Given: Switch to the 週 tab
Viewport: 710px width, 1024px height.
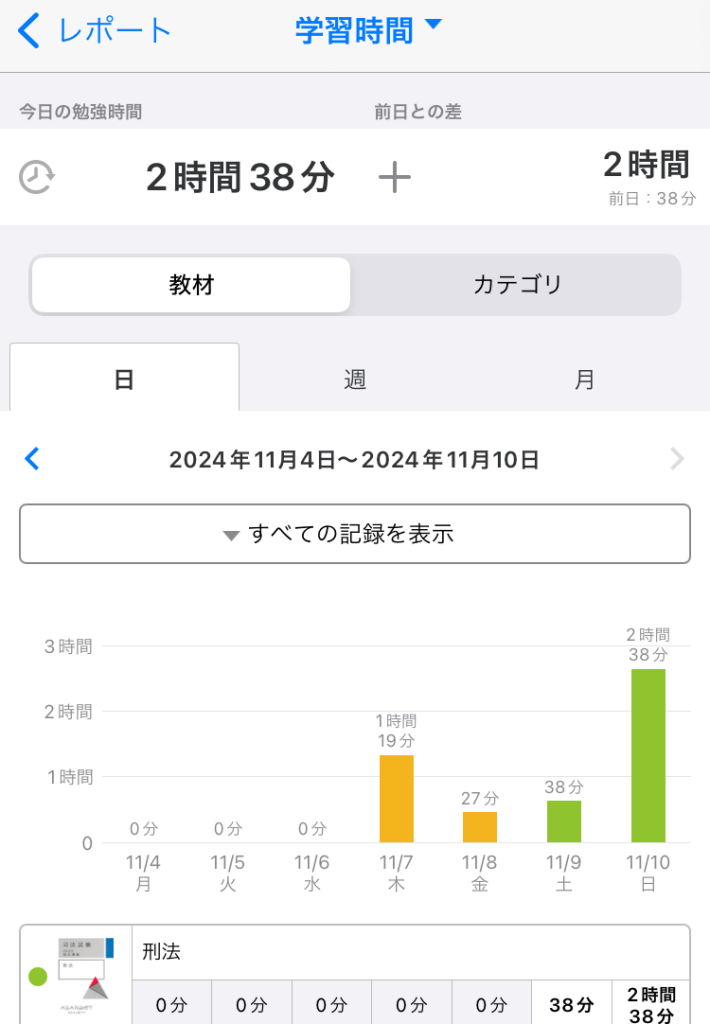Looking at the screenshot, I should pos(355,379).
